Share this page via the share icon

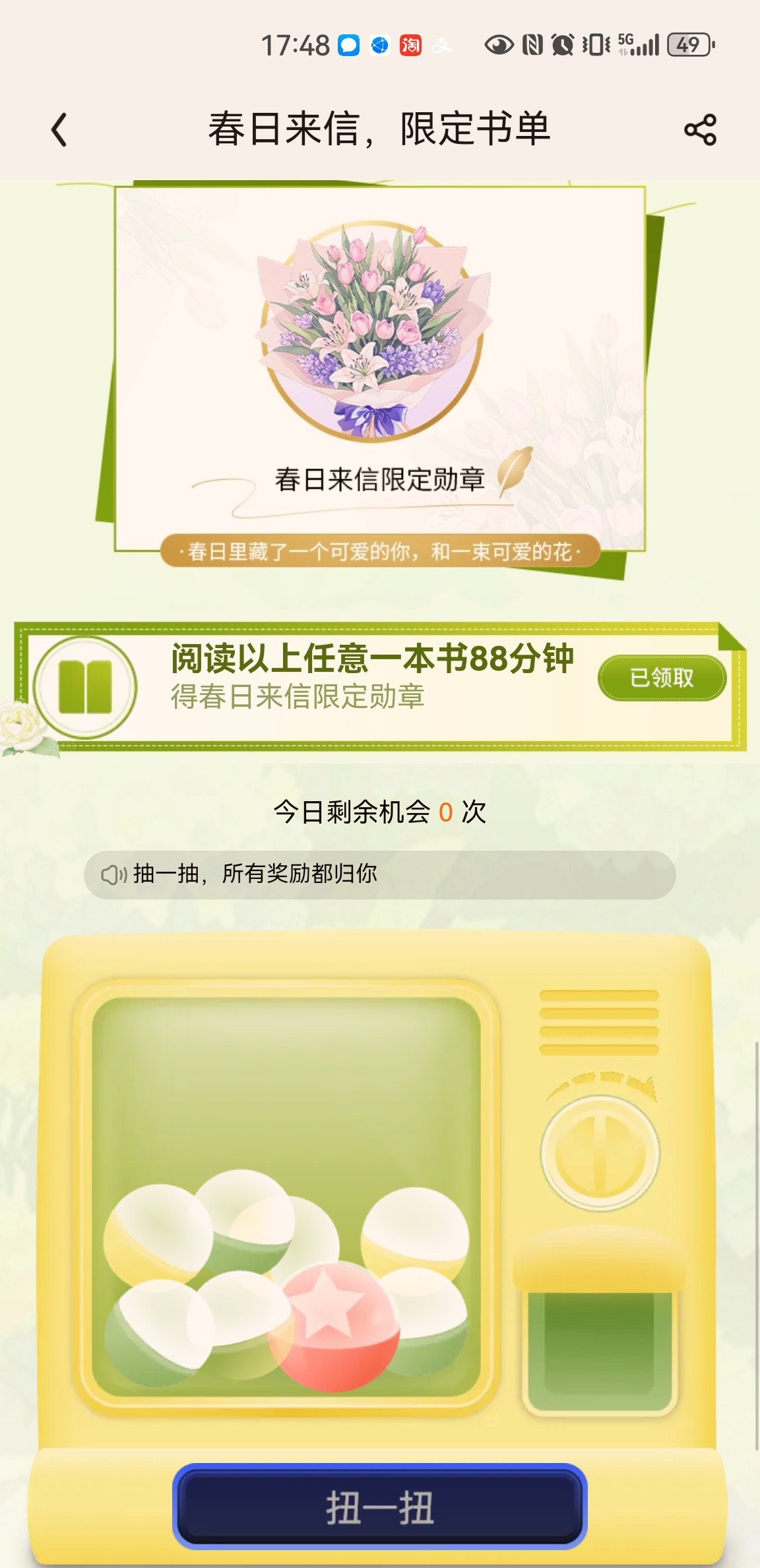pos(700,129)
